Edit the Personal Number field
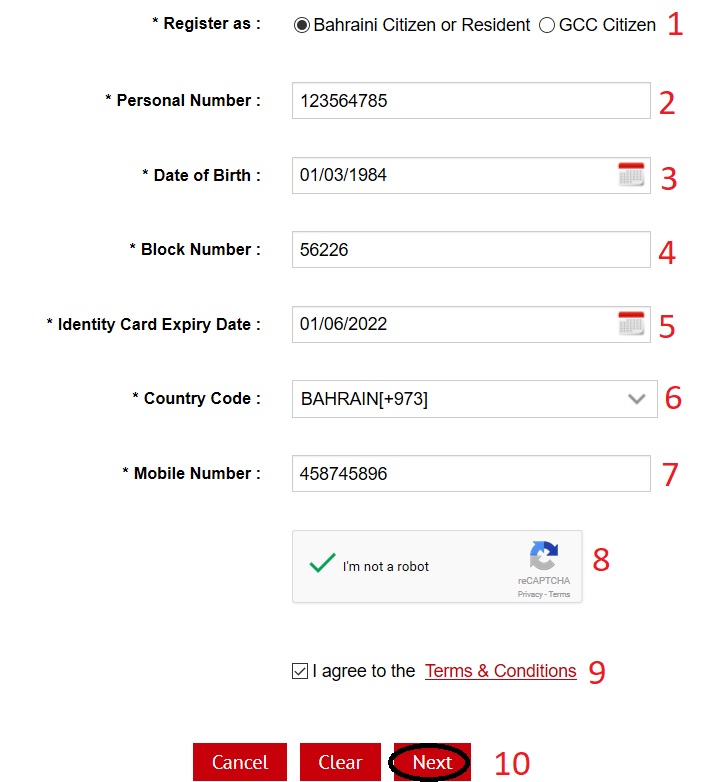 (470, 101)
